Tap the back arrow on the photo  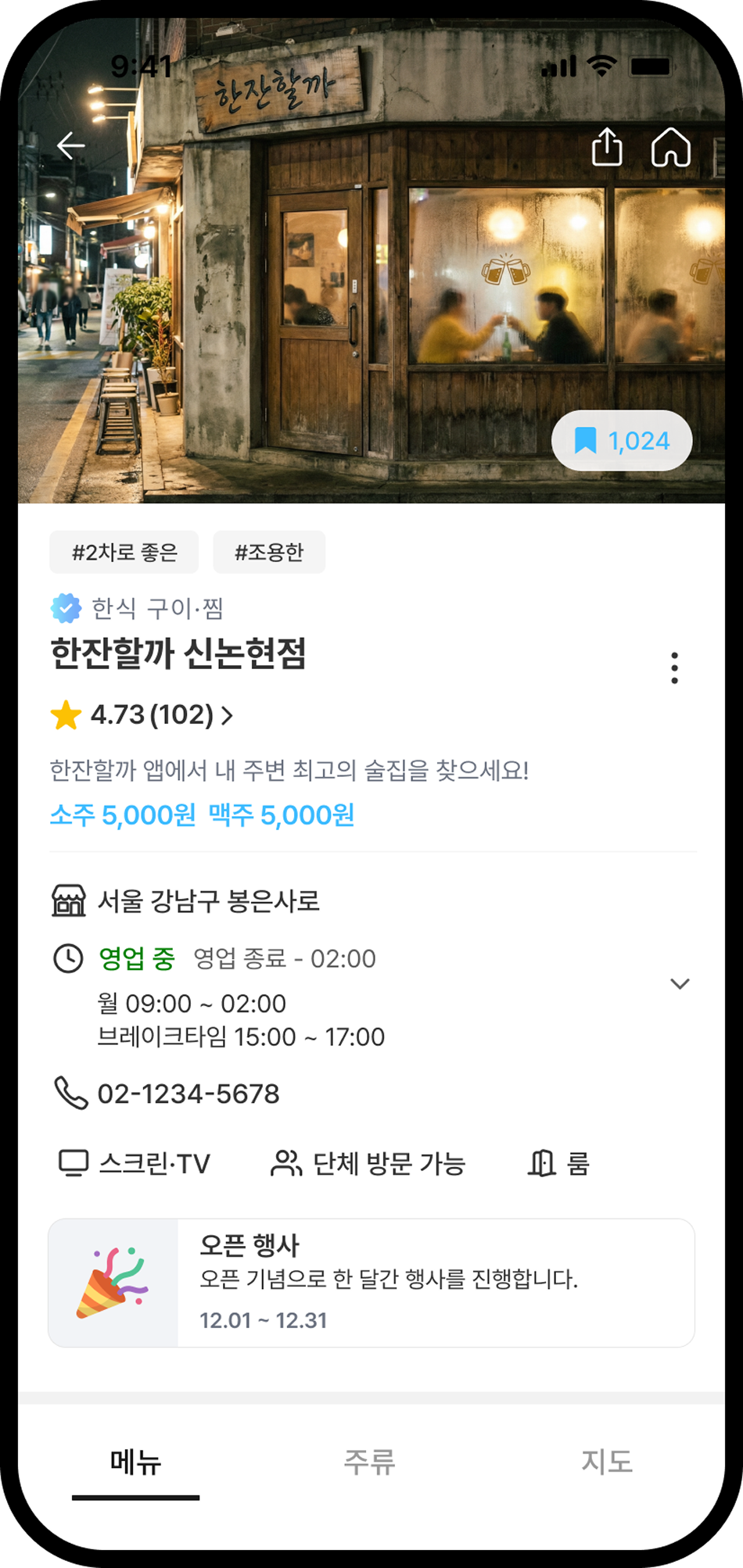pyautogui.click(x=71, y=145)
